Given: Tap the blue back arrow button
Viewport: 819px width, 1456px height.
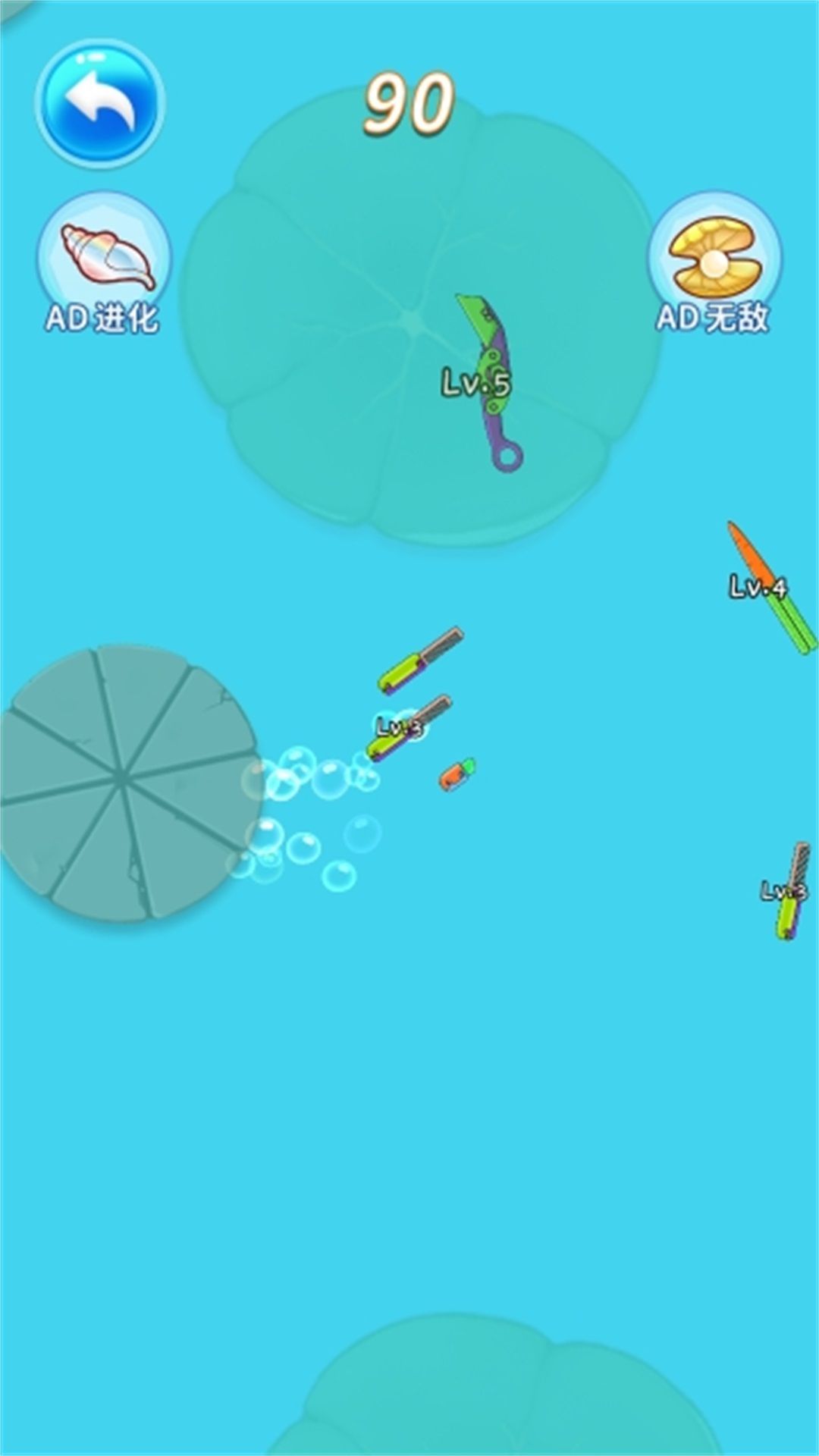Looking at the screenshot, I should tap(99, 103).
